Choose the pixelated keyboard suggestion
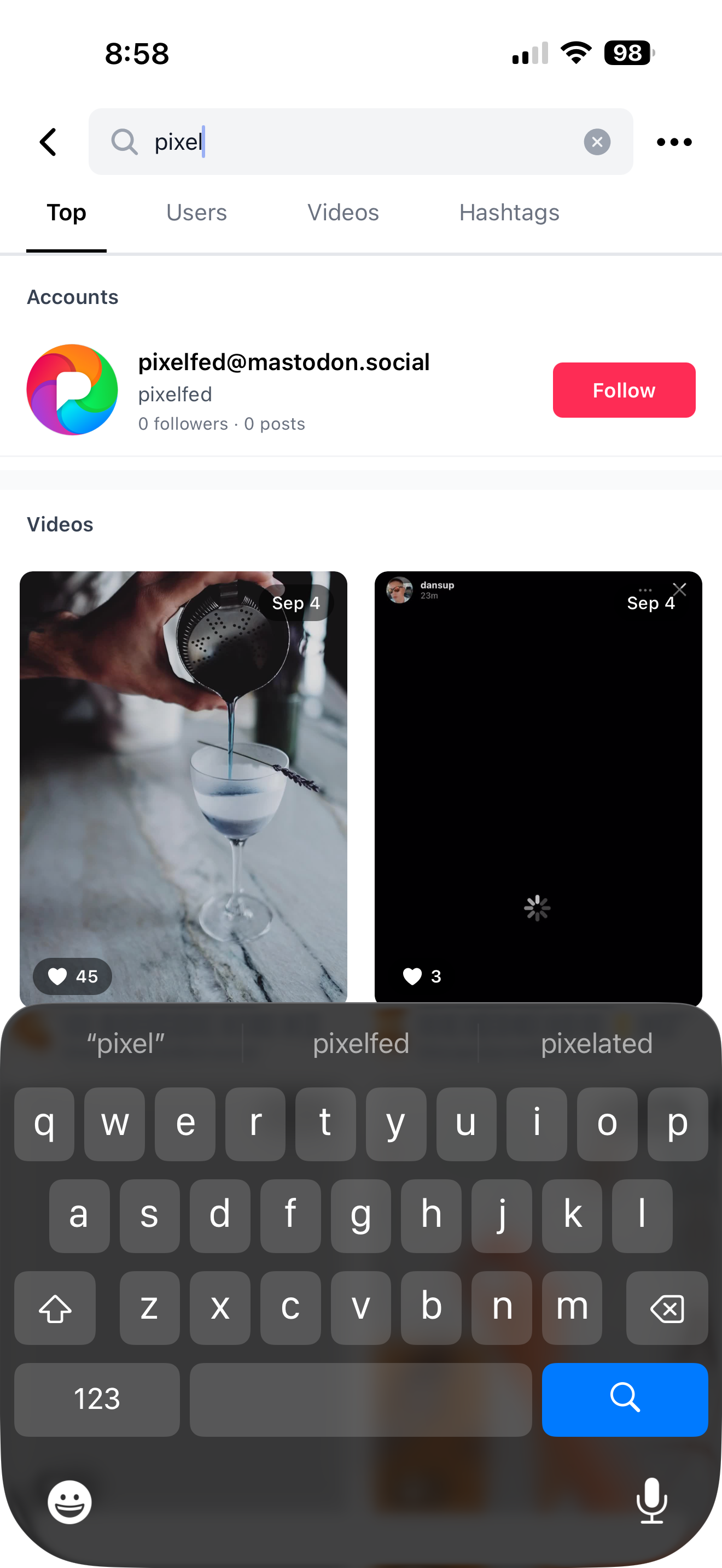Screen dimensions: 722x1568 596,1043
